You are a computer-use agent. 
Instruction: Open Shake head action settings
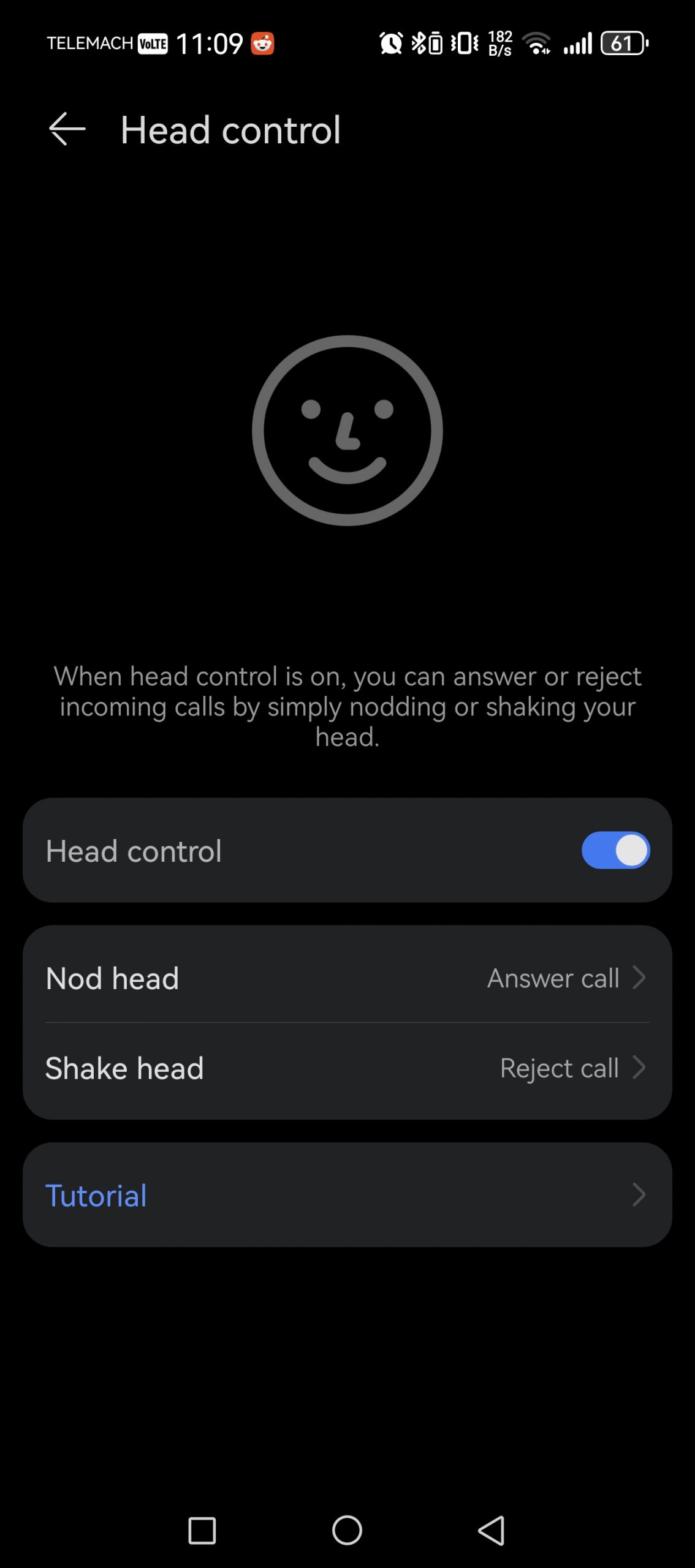[347, 1068]
